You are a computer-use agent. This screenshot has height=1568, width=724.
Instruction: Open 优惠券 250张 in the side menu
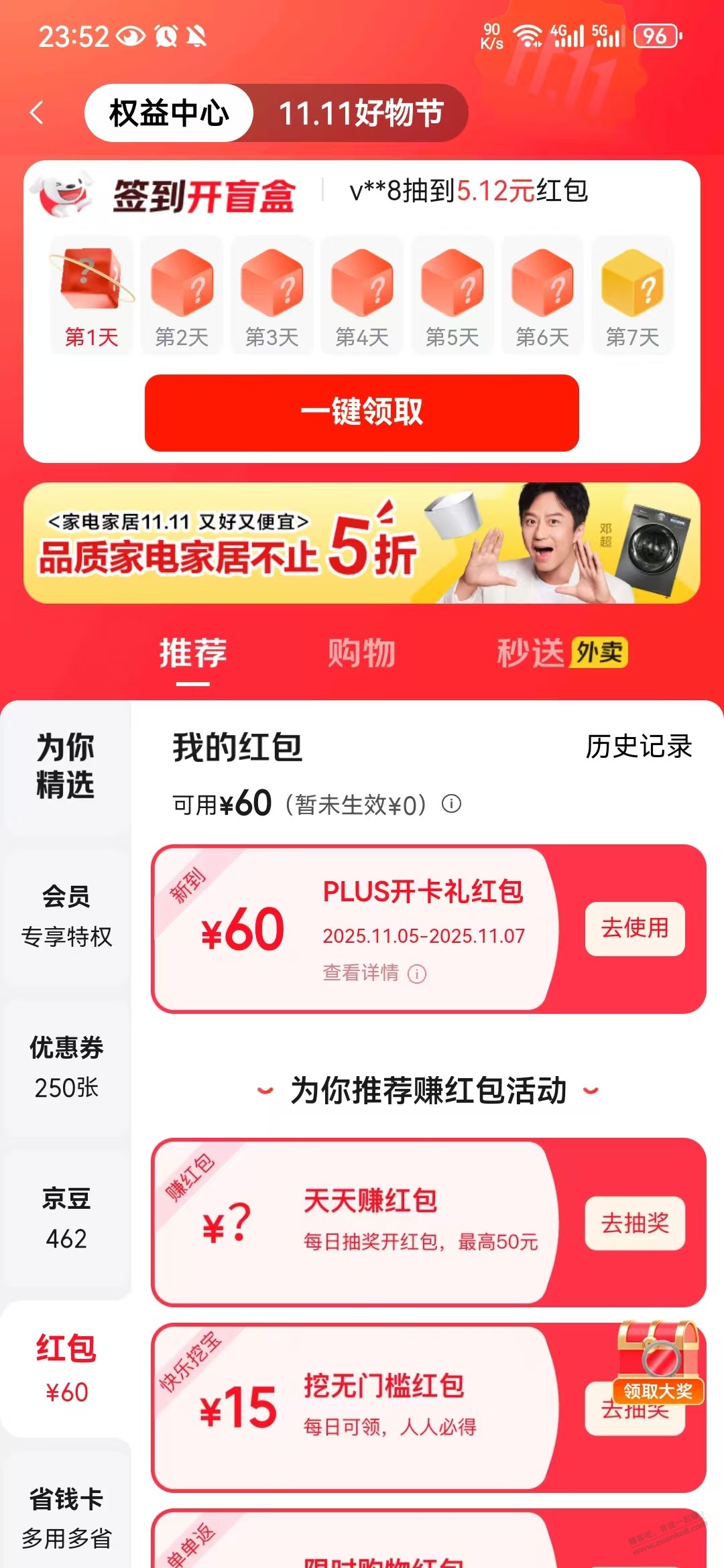coord(66,1067)
